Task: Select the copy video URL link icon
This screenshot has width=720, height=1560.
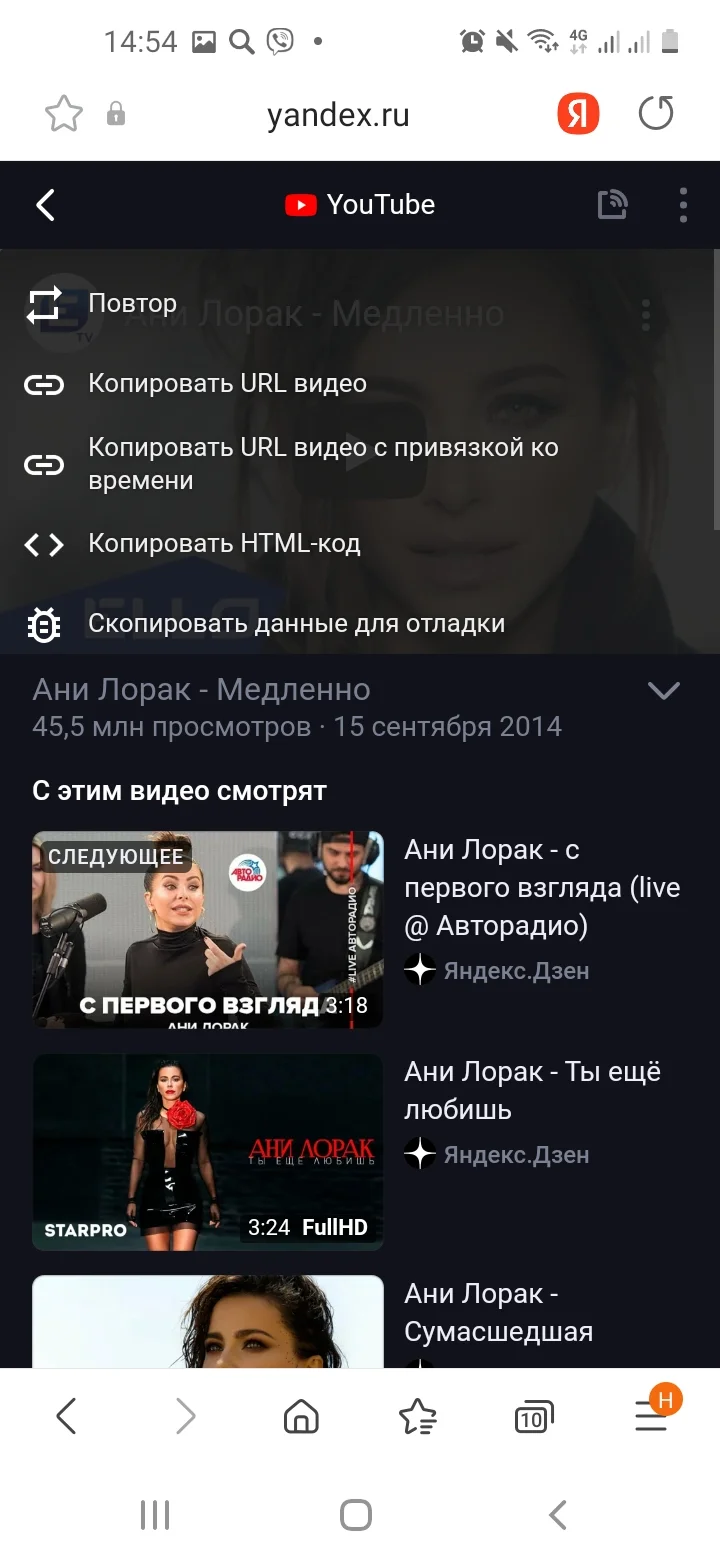Action: (45, 383)
